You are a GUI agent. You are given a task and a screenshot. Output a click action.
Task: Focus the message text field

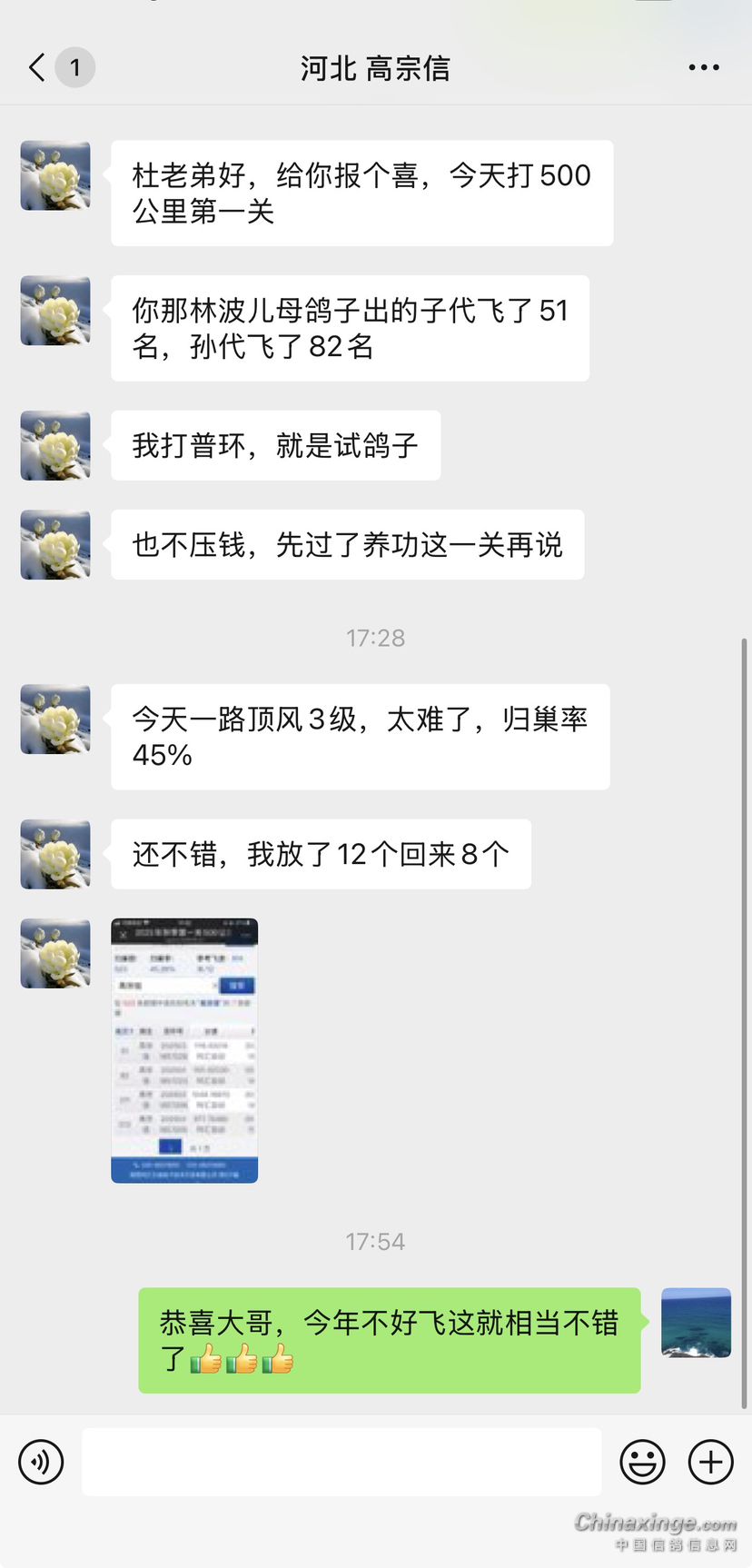341,1462
